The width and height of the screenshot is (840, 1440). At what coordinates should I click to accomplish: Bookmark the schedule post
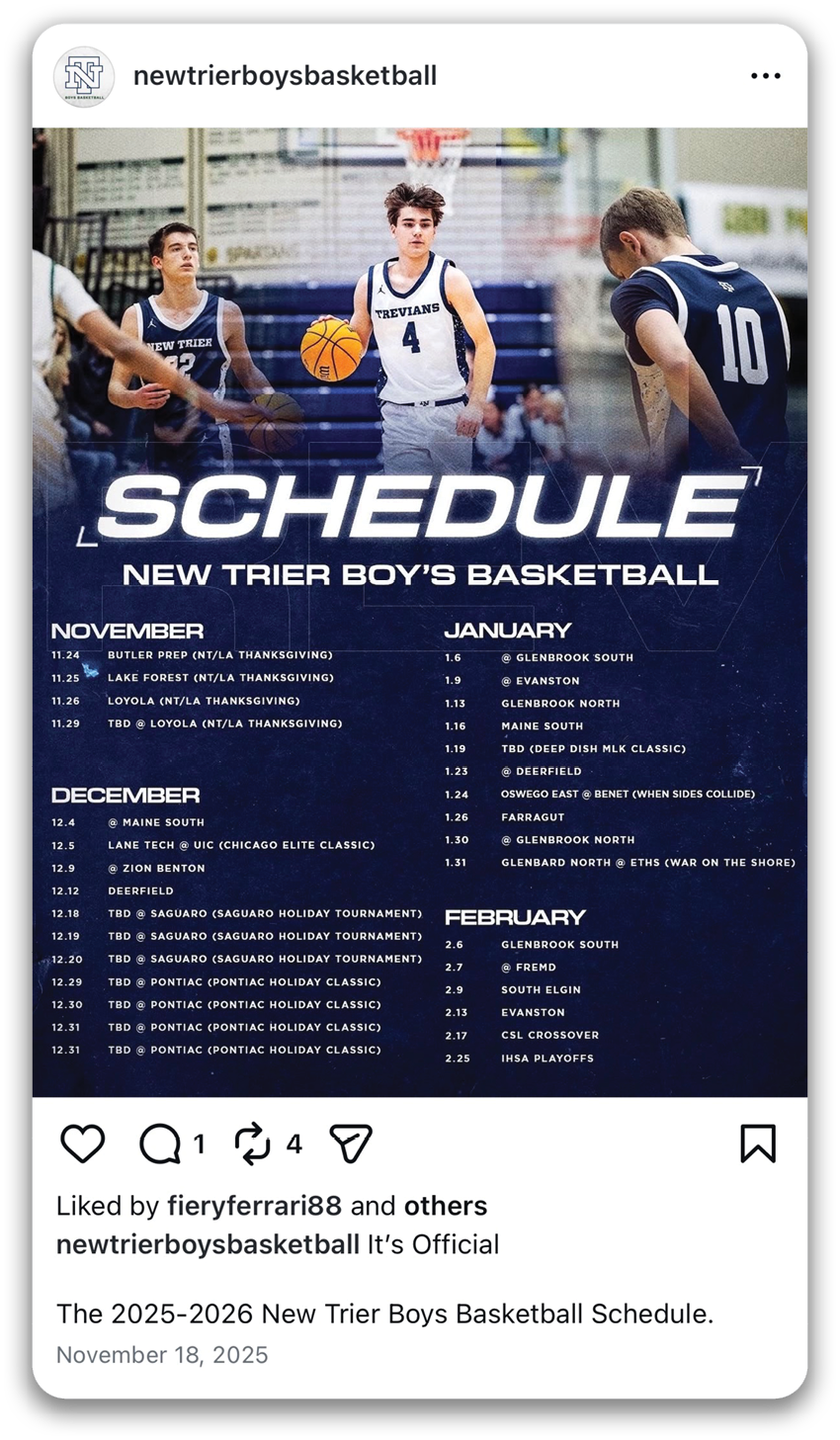tap(758, 1144)
